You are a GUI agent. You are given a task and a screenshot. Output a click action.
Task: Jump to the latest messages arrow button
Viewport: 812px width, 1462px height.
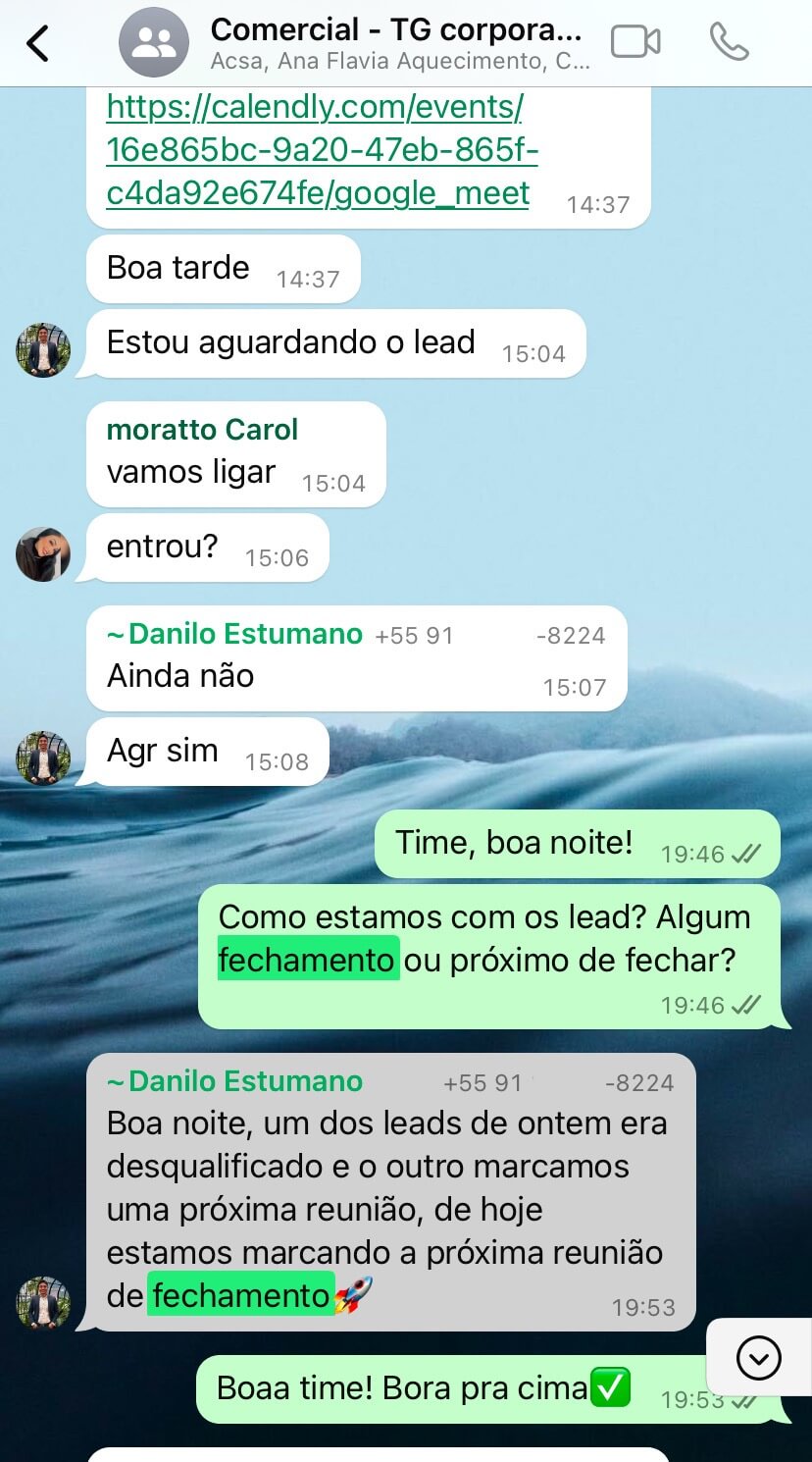(758, 1358)
